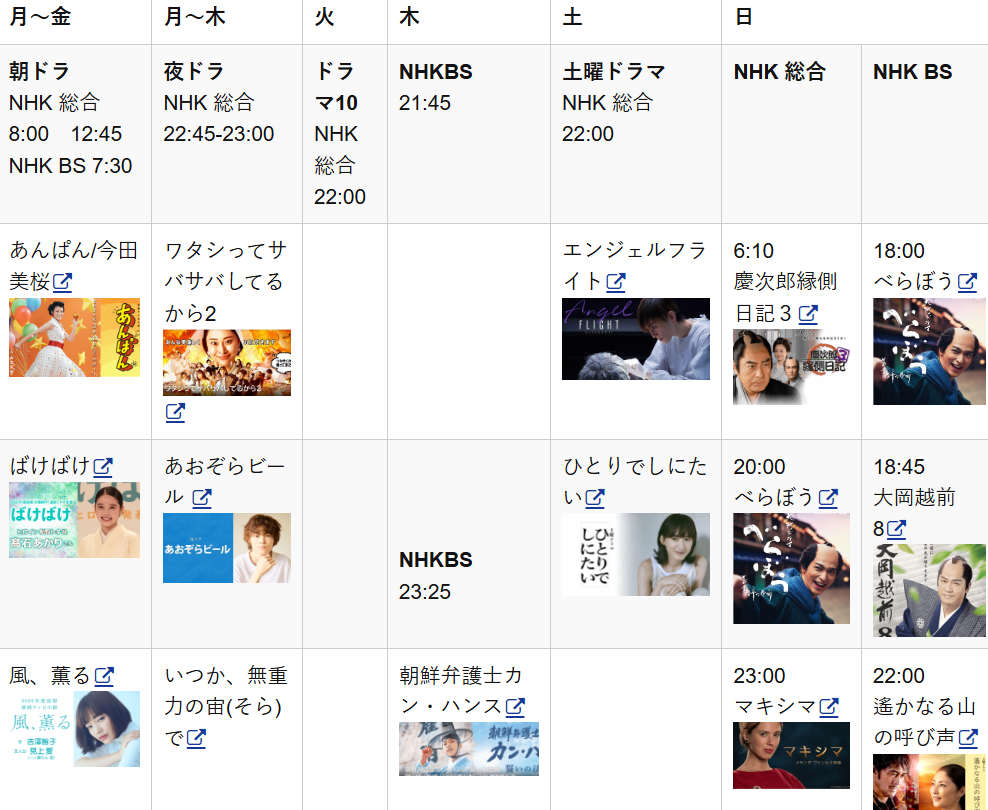Open the 遥かなる山の呼び声 external link
Viewport: 988px width, 810px height.
click(968, 738)
